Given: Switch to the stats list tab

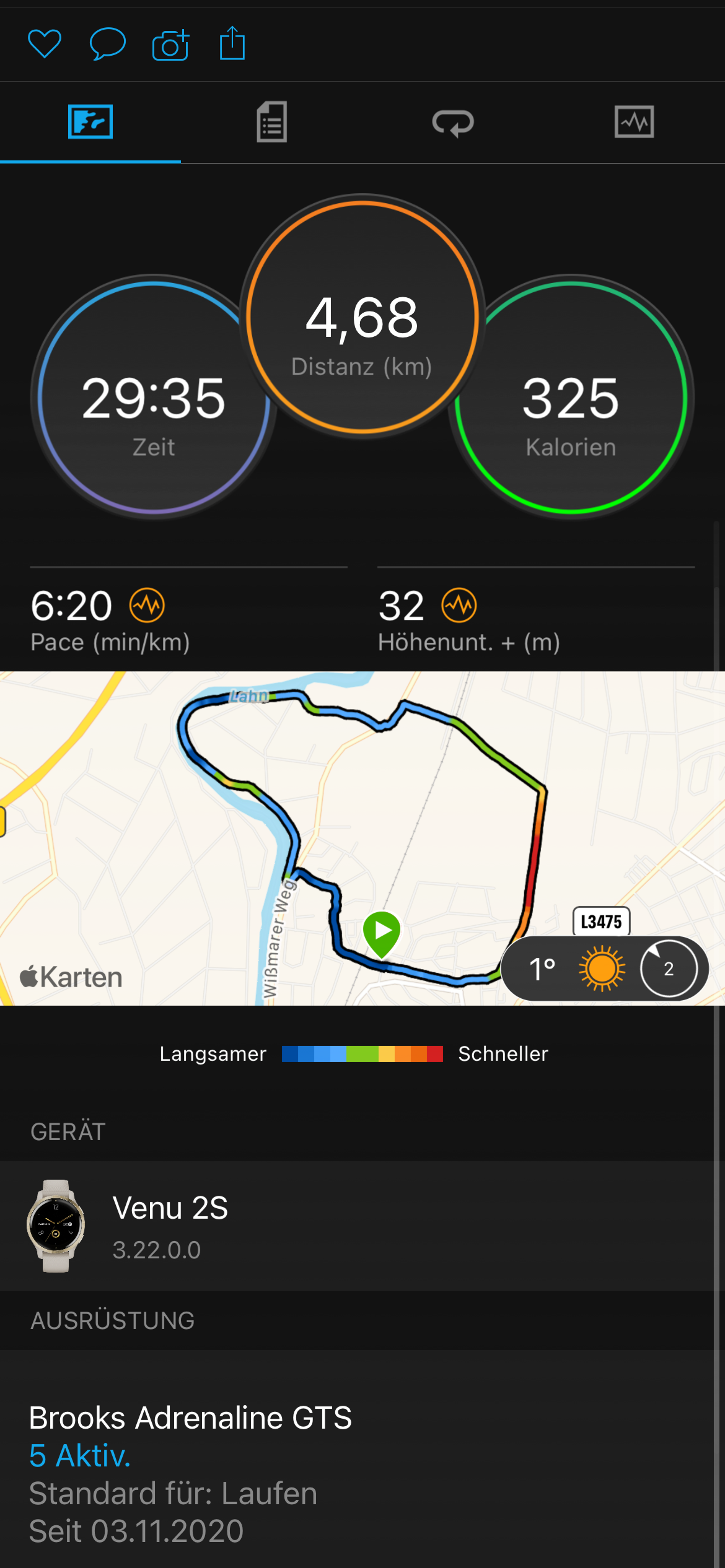Looking at the screenshot, I should pyautogui.click(x=271, y=122).
